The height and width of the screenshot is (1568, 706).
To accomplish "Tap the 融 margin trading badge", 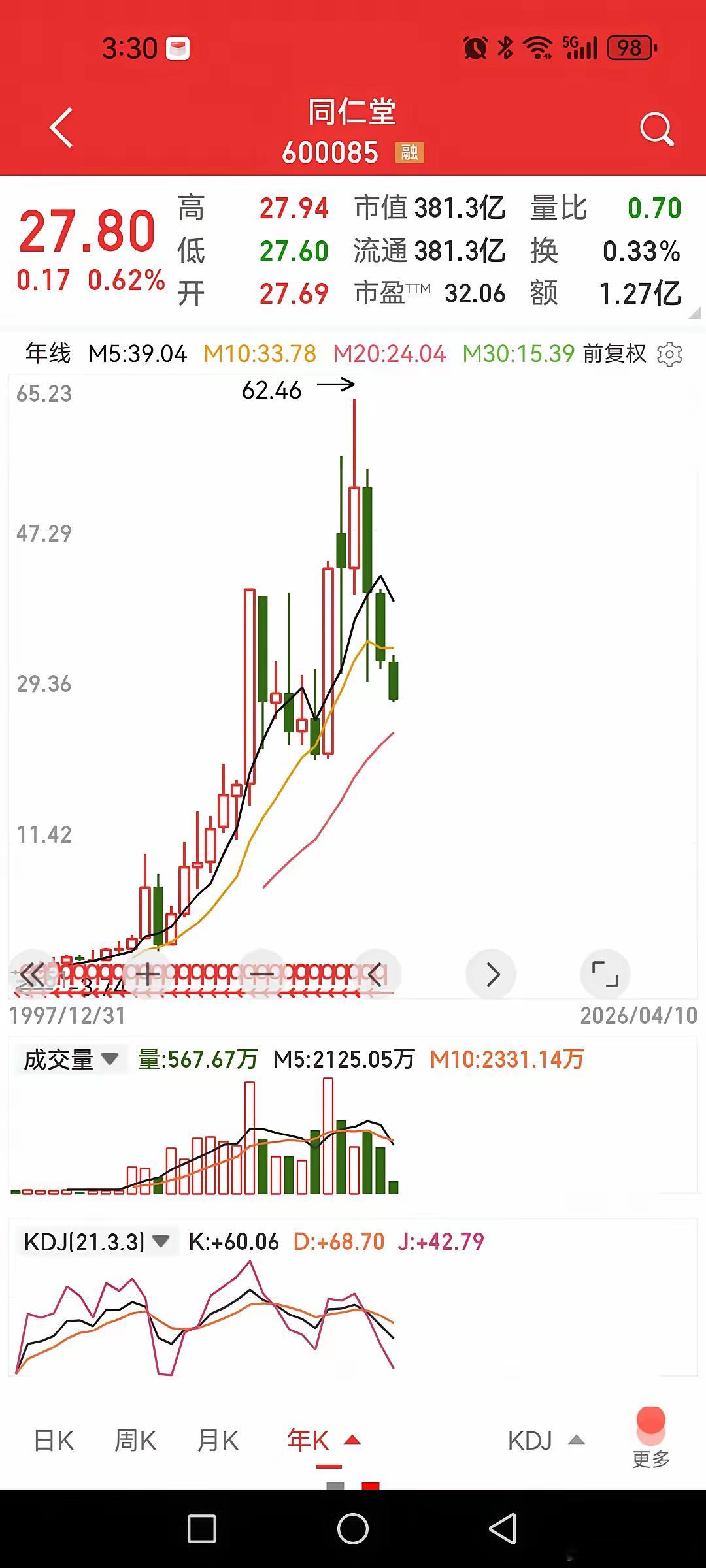I will coord(409,153).
